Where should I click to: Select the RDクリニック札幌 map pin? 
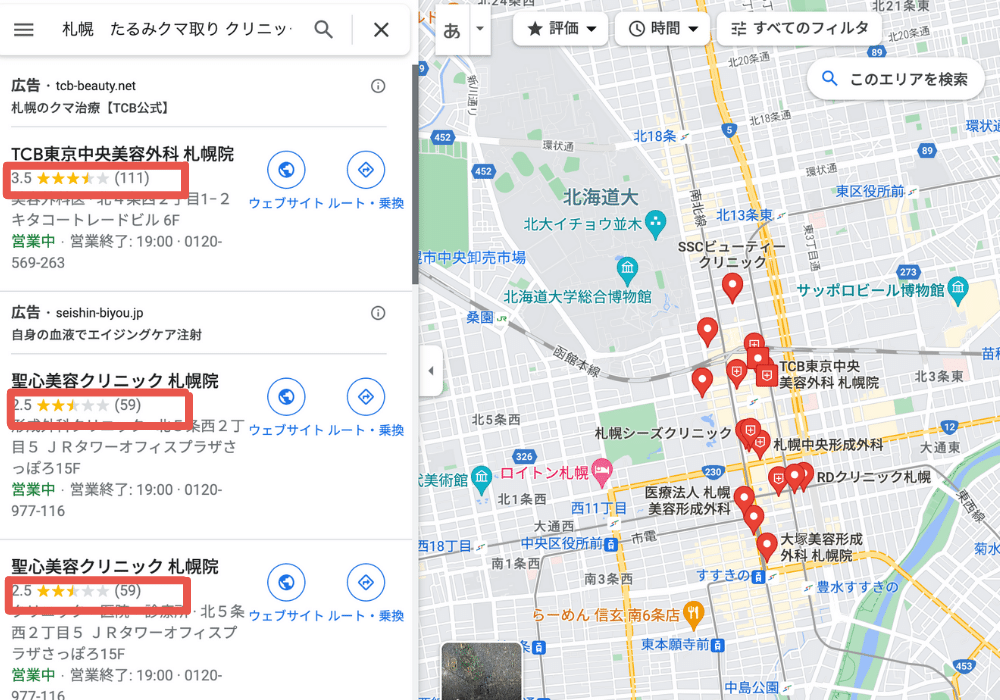coord(804,474)
